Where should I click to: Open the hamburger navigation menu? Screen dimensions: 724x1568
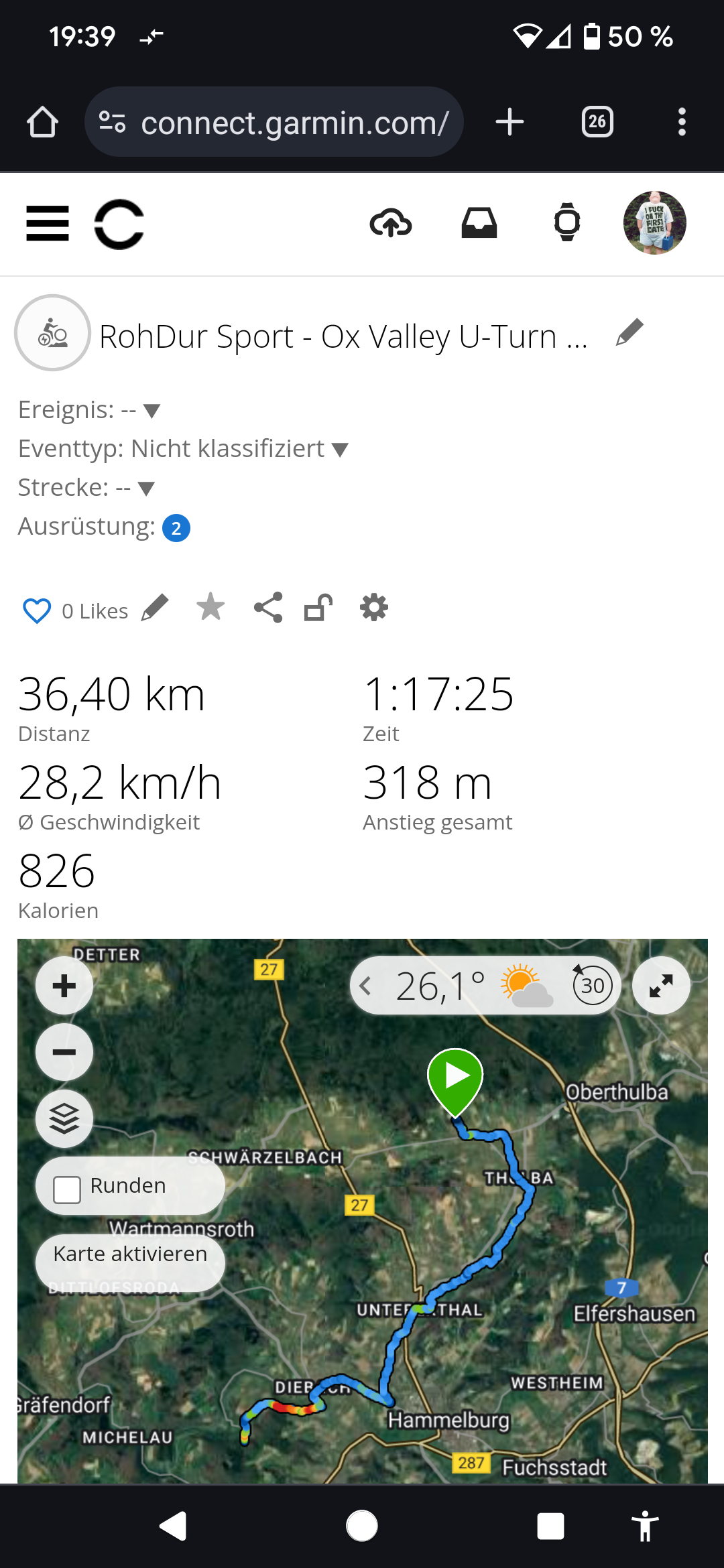[x=47, y=224]
